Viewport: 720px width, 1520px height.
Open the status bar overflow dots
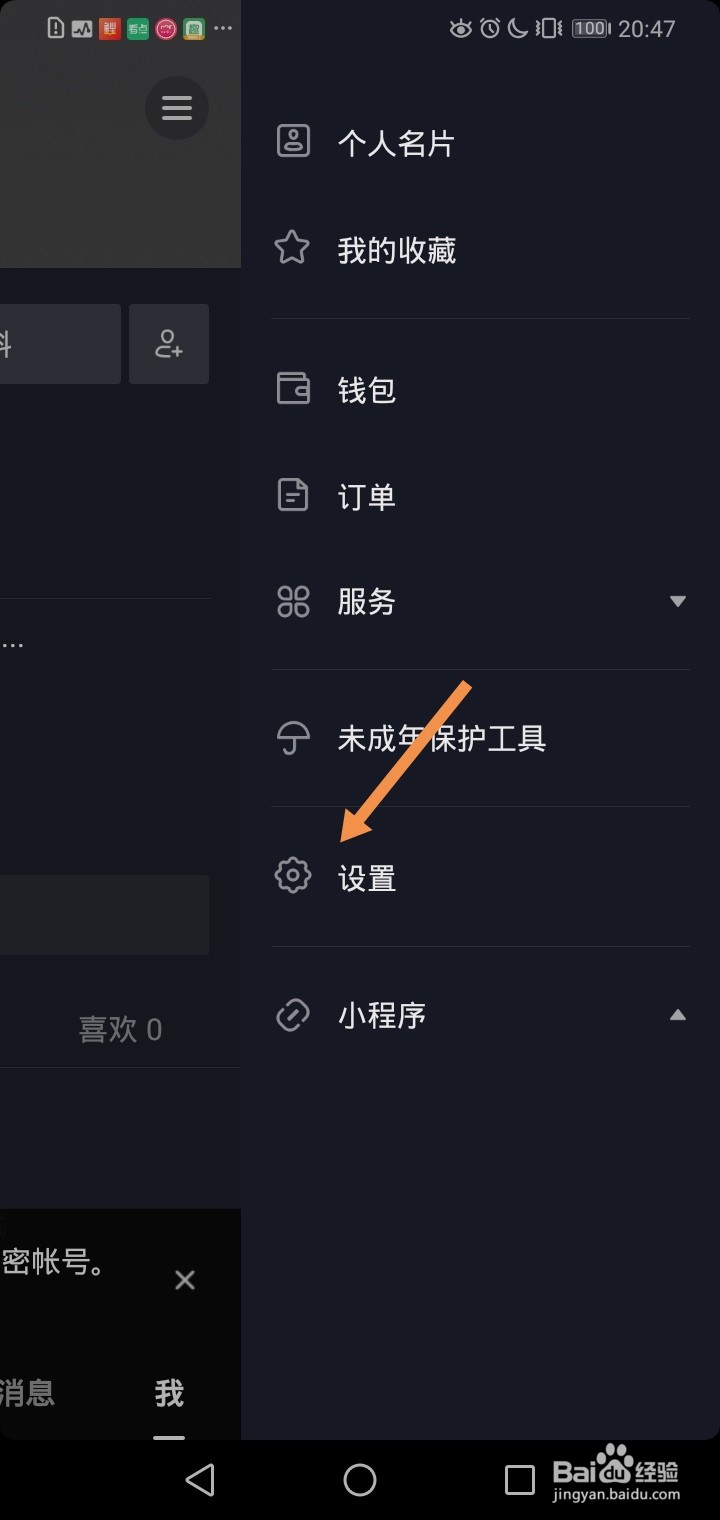pyautogui.click(x=222, y=28)
